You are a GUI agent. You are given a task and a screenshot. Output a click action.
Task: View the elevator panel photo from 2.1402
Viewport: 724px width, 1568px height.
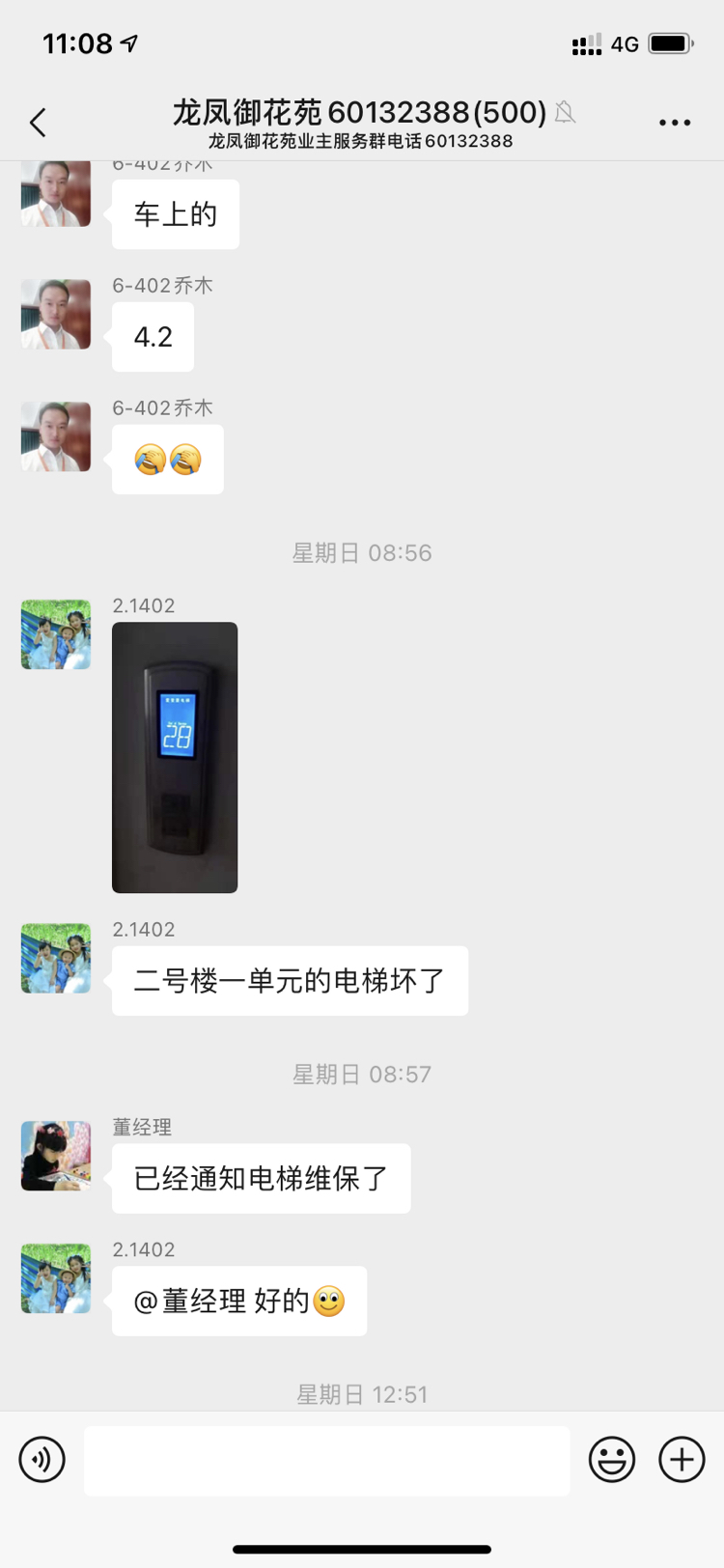pos(175,757)
